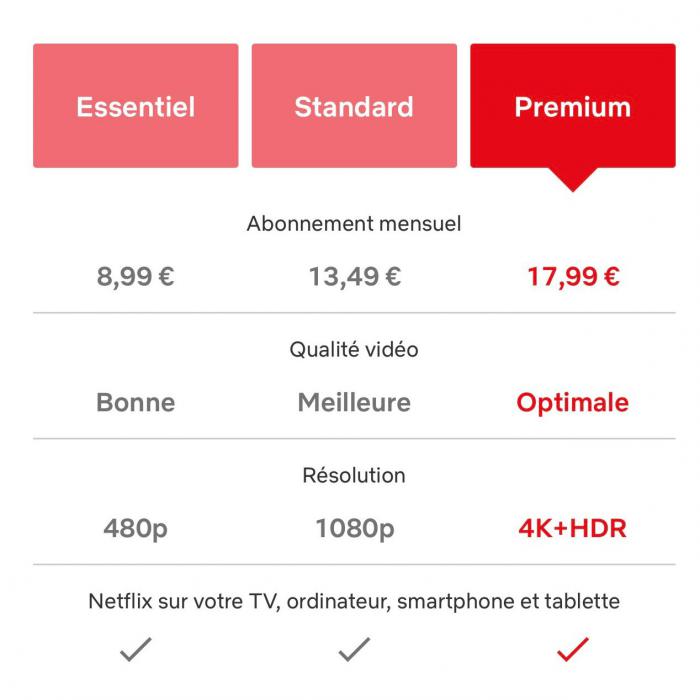700x700 pixels.
Task: Select the Essentiel plan
Action: click(x=135, y=106)
